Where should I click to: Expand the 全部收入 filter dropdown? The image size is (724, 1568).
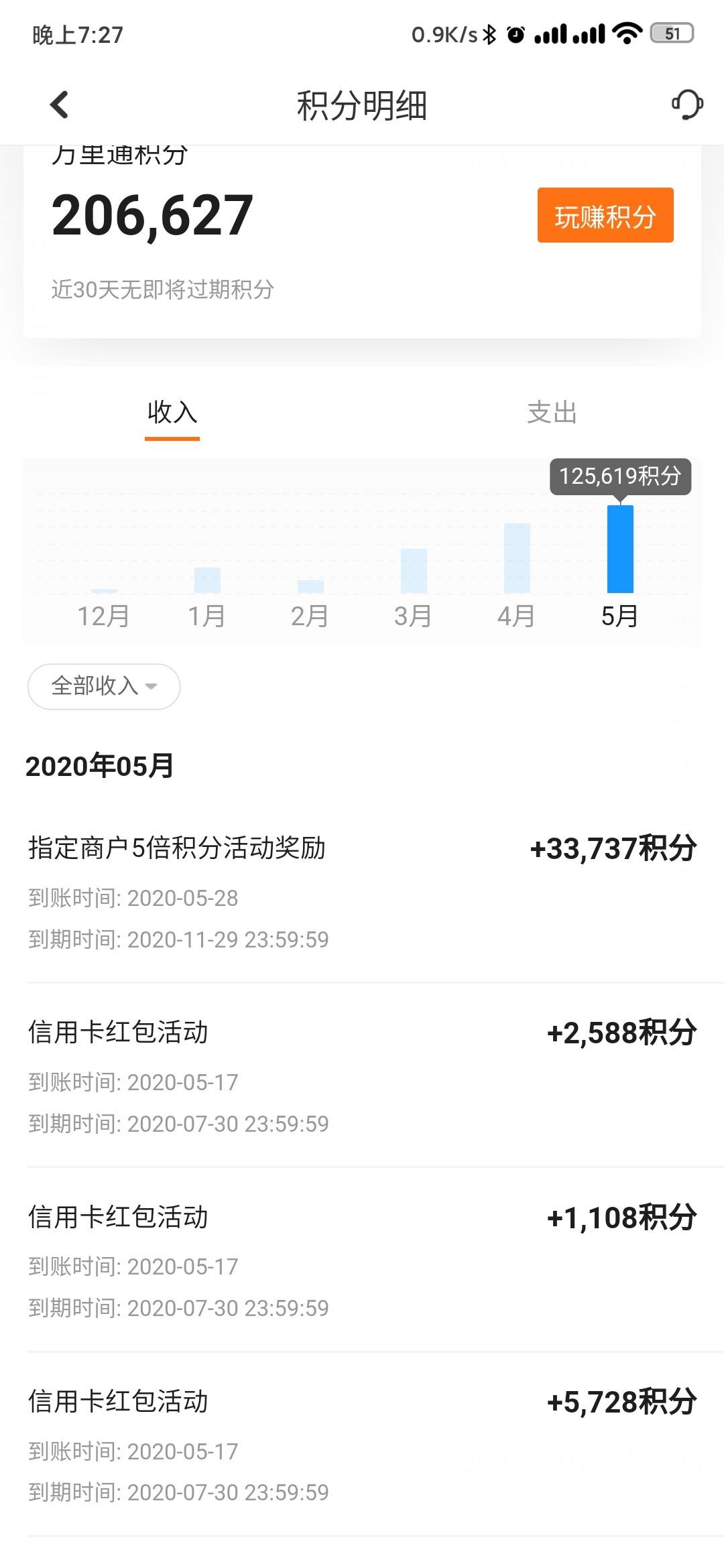(x=104, y=686)
